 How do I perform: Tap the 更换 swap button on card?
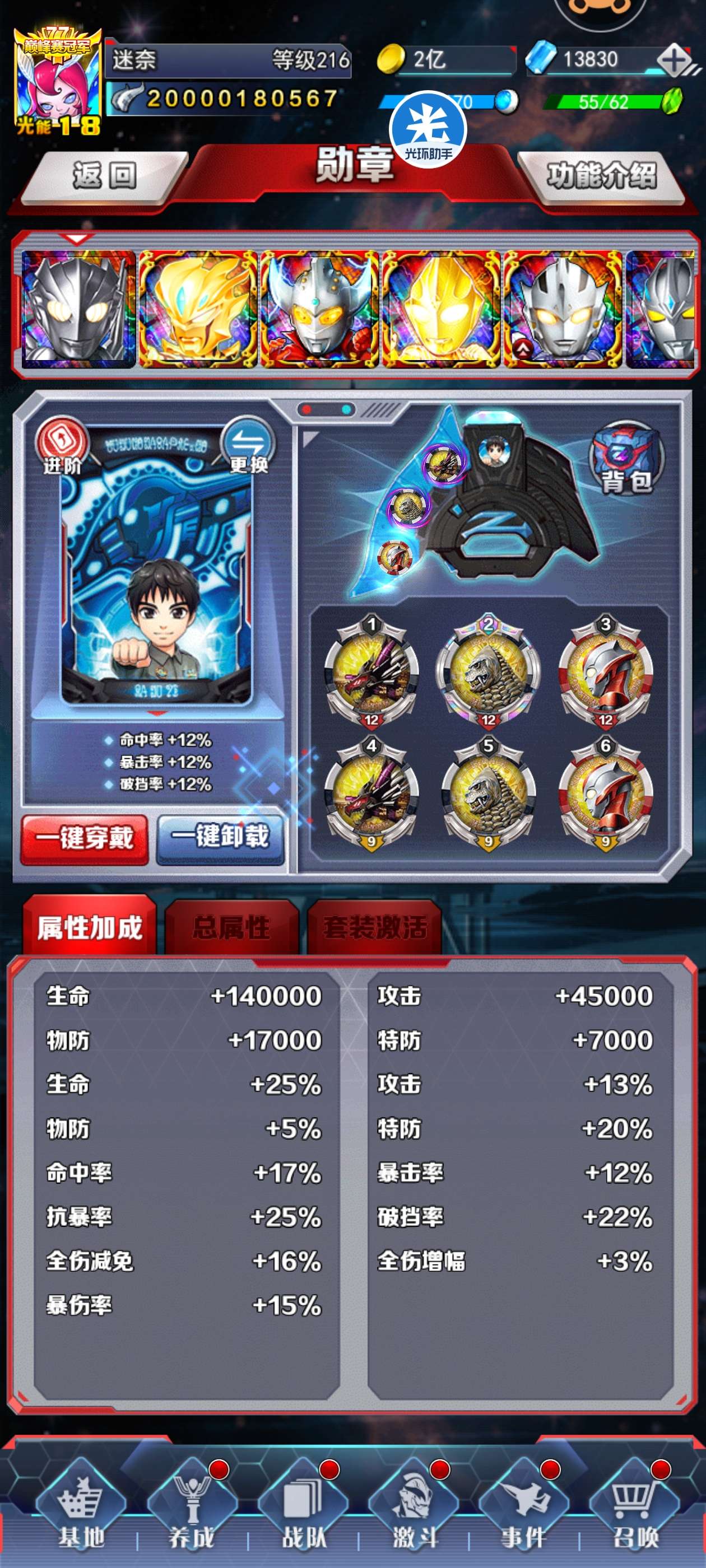coord(249,446)
